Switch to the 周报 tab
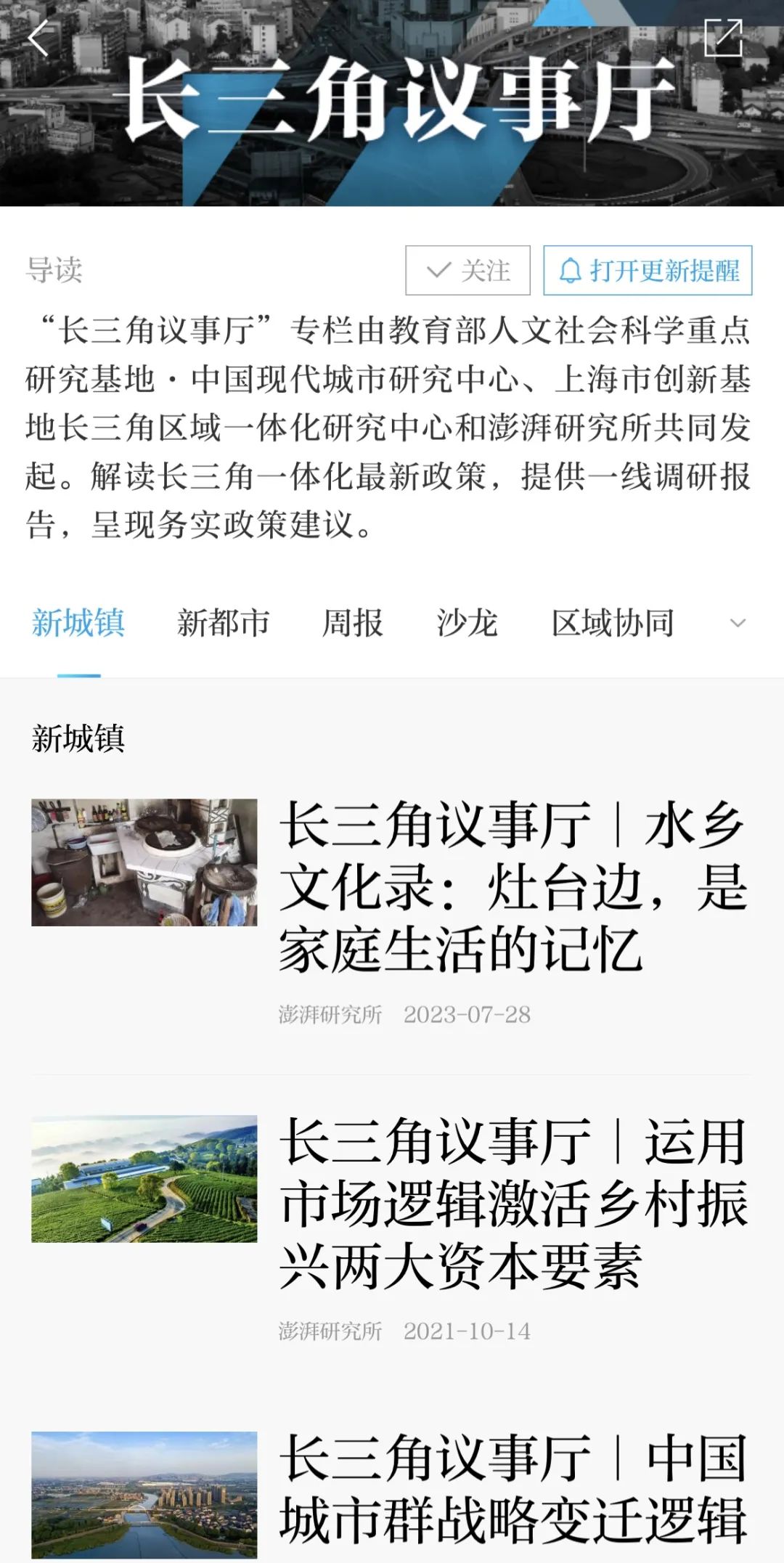 (352, 624)
